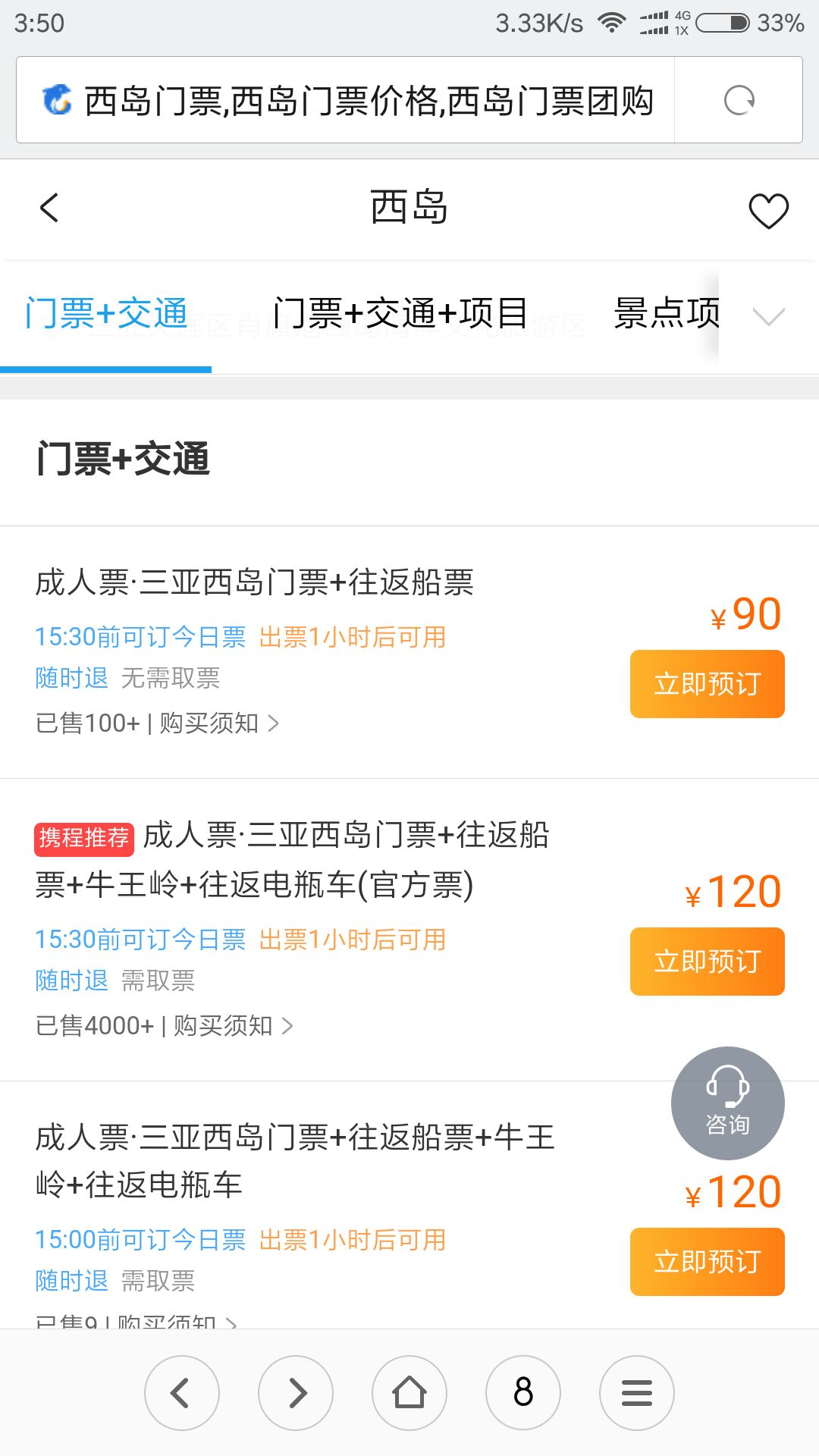Go to the previous page in the browser
The height and width of the screenshot is (1456, 819).
(182, 1393)
